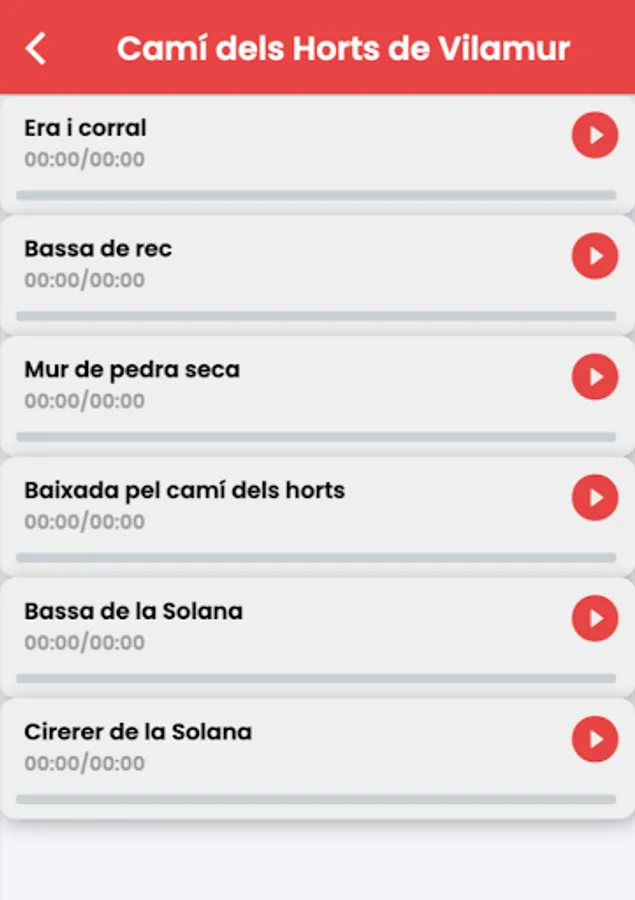Tap the Bassa de rec progress bar
Image resolution: width=635 pixels, height=900 pixels.
pyautogui.click(x=316, y=316)
